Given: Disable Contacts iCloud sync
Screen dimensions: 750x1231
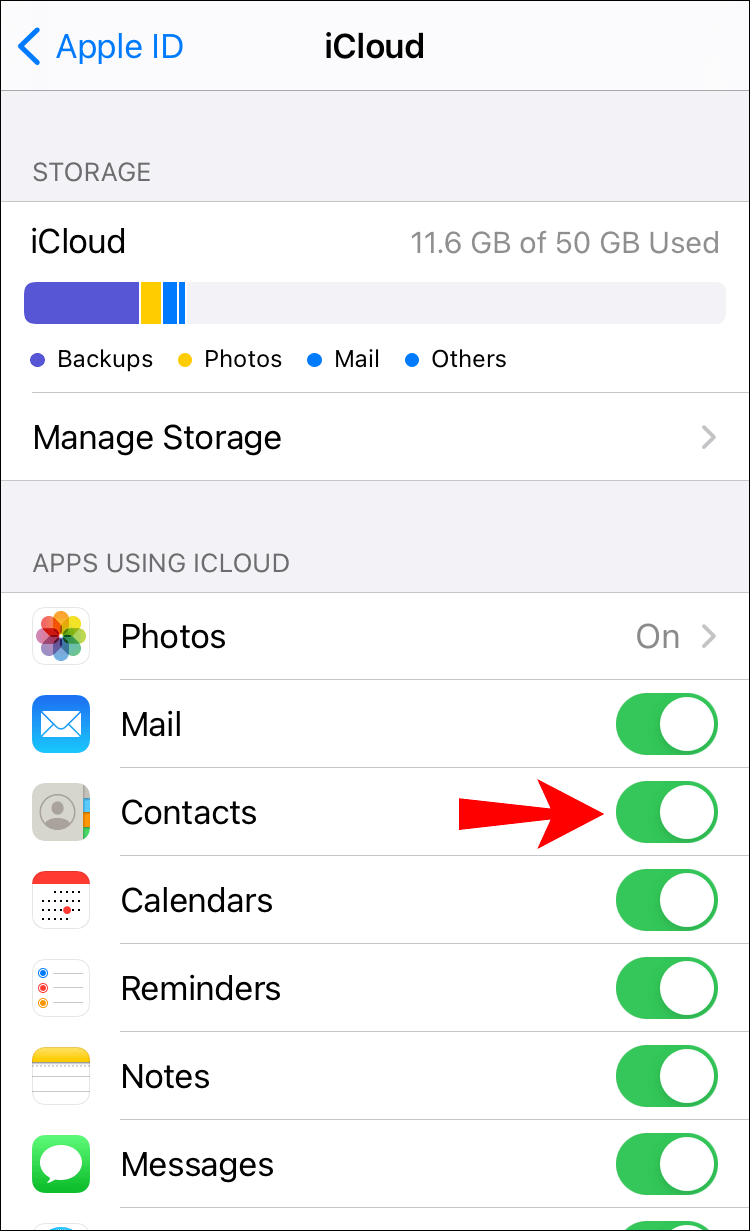Looking at the screenshot, I should pos(667,812).
